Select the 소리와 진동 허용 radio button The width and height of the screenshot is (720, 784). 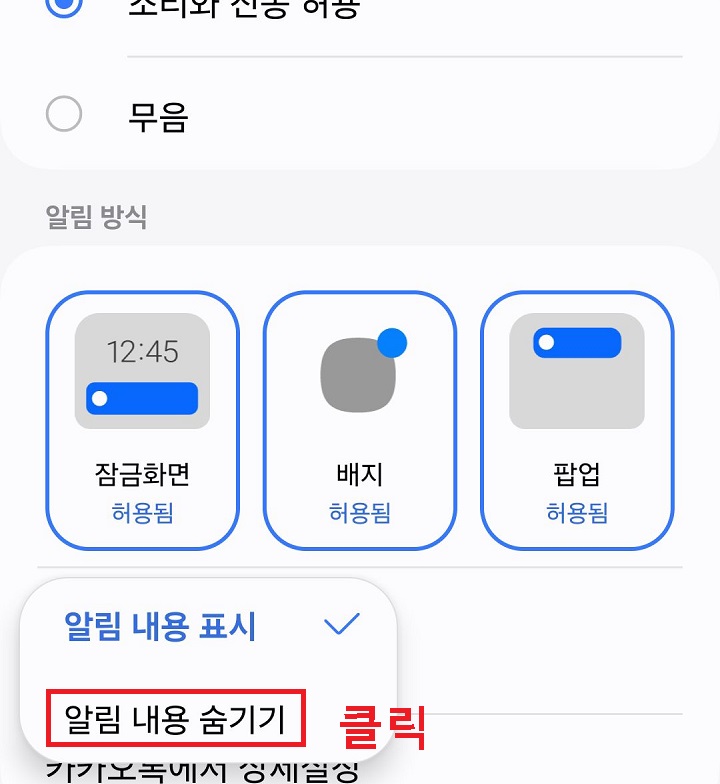pos(64,5)
